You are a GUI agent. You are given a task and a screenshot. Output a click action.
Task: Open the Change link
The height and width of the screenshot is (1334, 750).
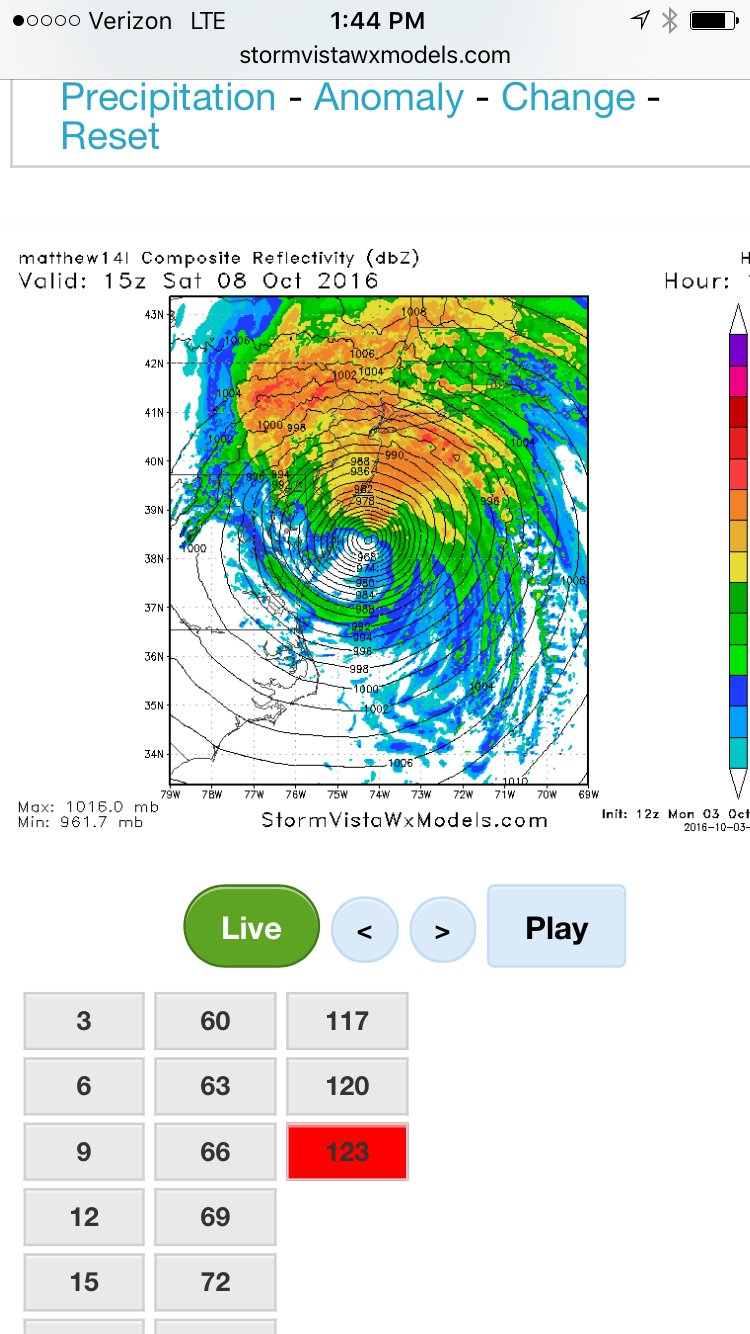point(568,97)
